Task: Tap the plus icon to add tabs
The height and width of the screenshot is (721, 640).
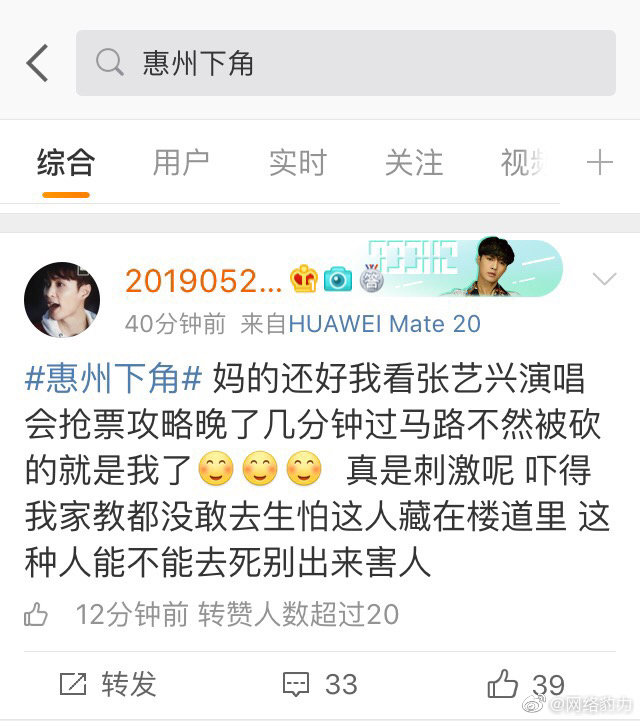Action: point(600,162)
